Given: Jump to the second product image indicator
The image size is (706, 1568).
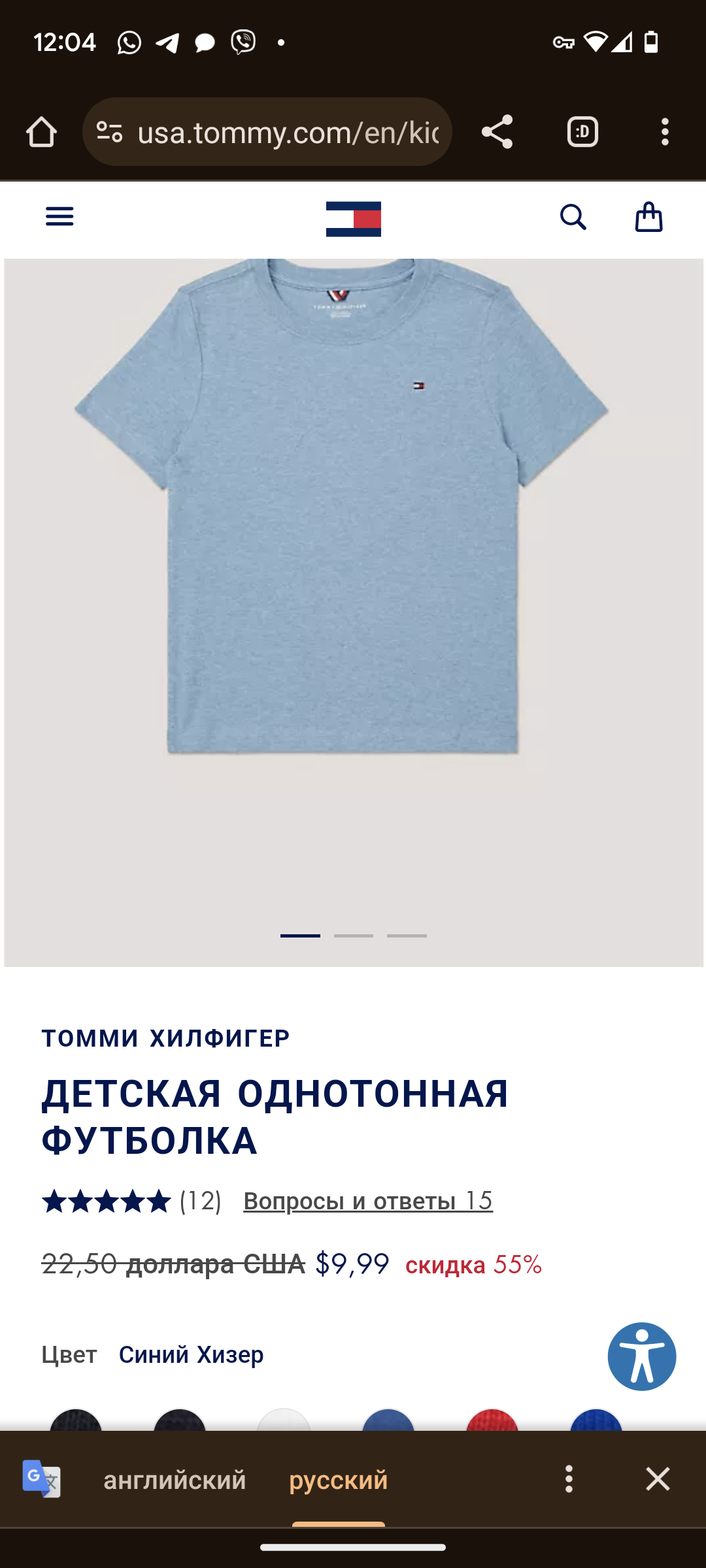Looking at the screenshot, I should point(354,936).
